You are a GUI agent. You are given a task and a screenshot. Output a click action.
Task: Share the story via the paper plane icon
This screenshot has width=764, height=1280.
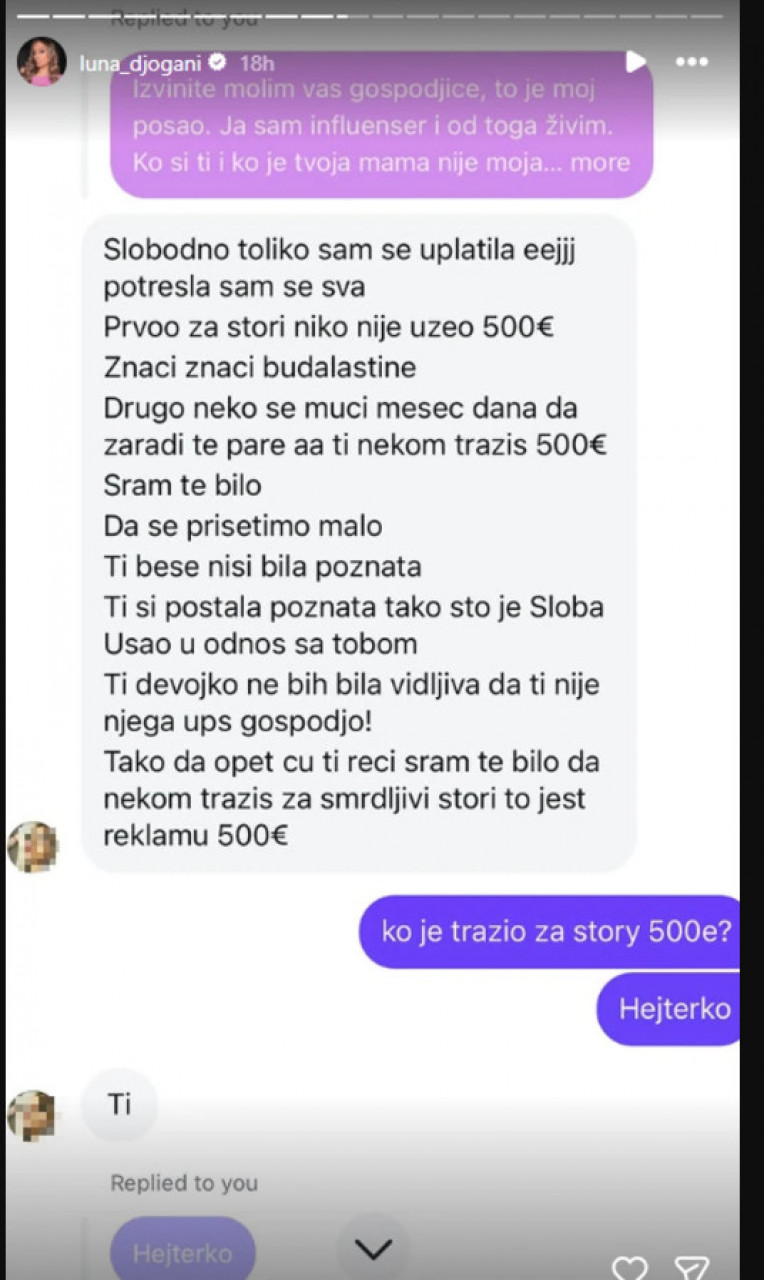691,1268
